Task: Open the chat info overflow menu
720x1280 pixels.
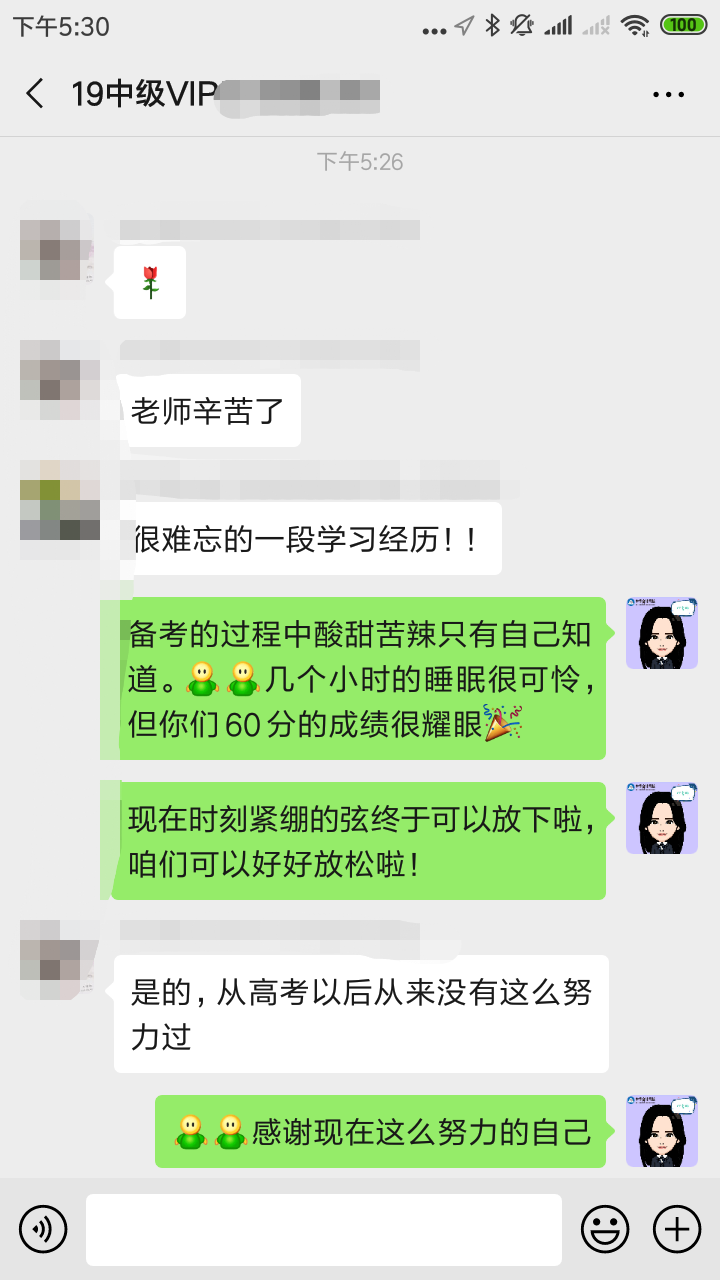Action: click(x=668, y=94)
